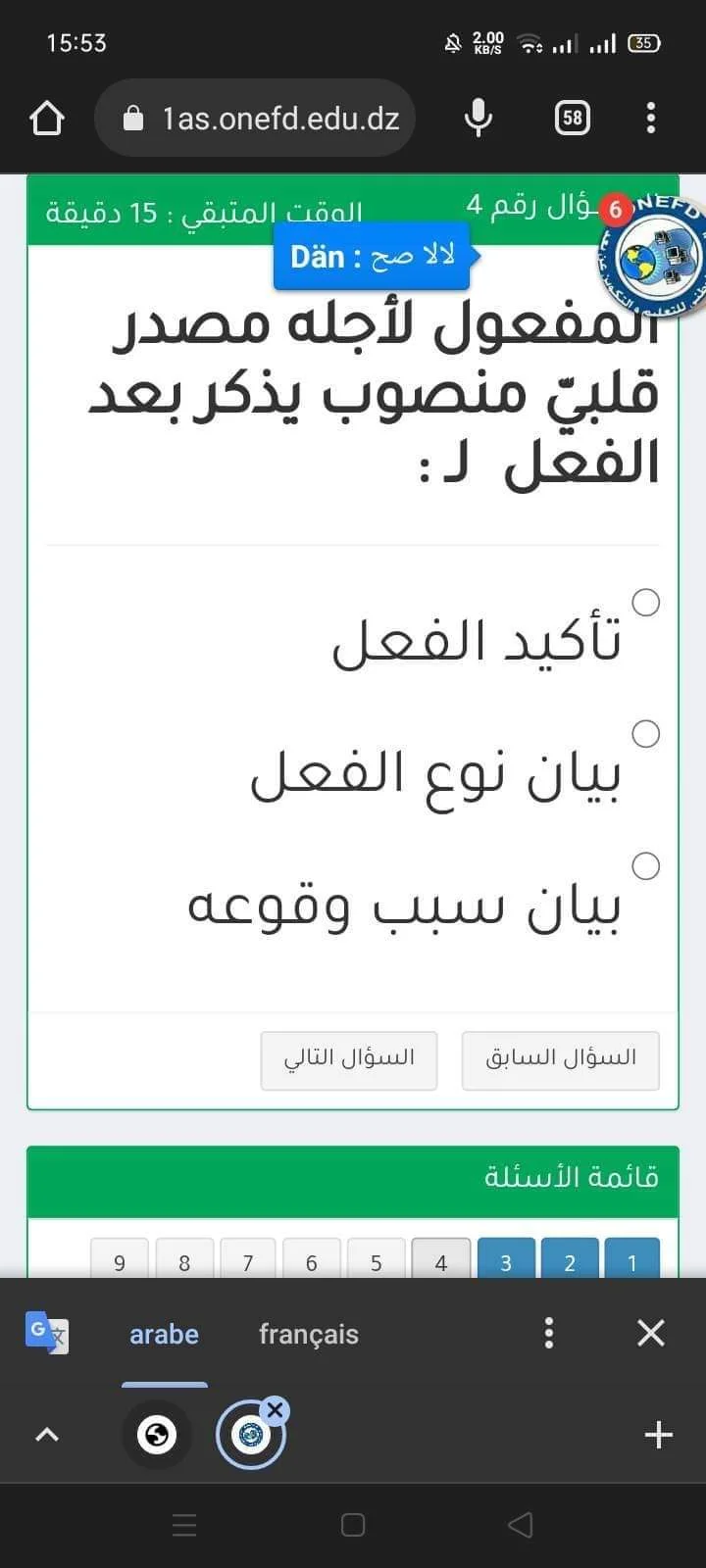Jump to question 2 in the list

pos(570,1261)
